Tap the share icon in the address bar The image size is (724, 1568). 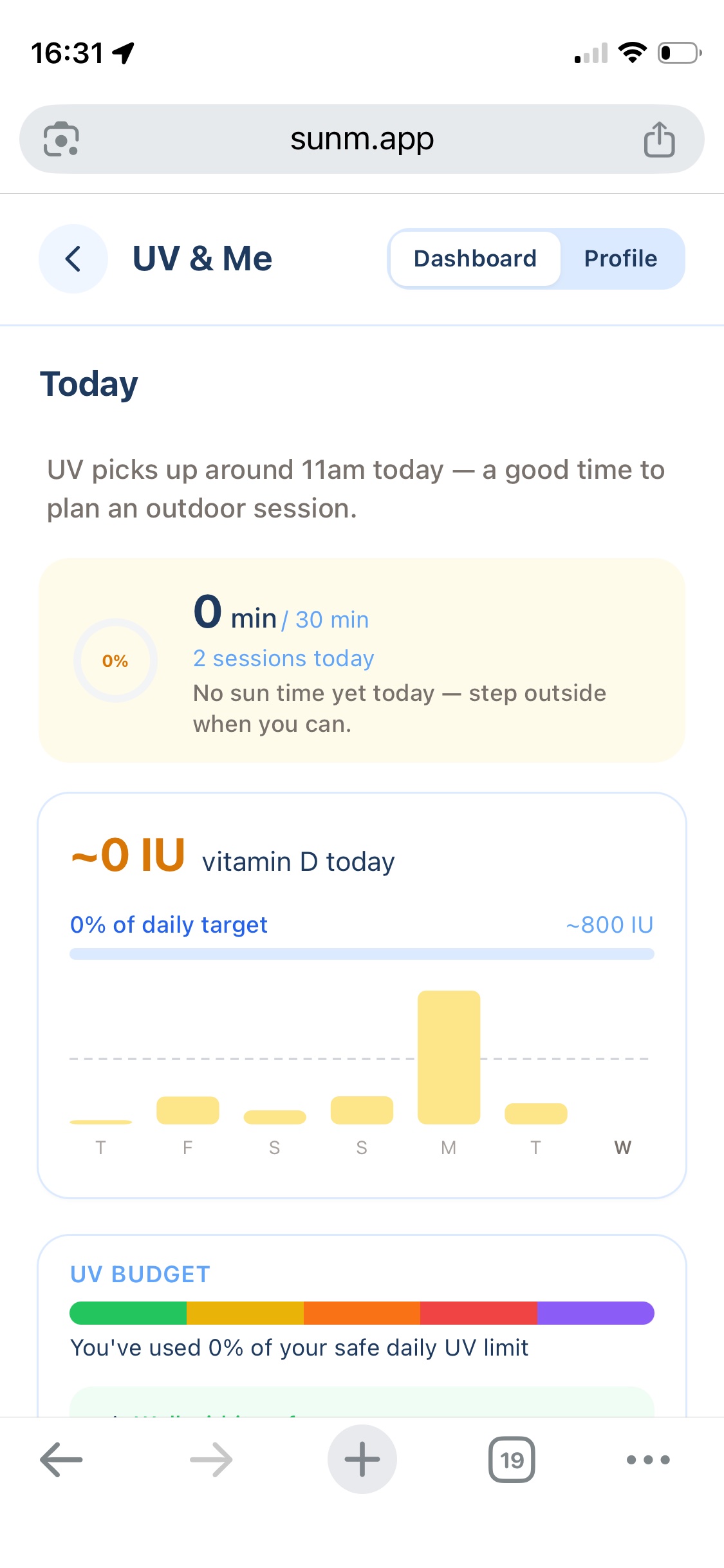tap(658, 138)
